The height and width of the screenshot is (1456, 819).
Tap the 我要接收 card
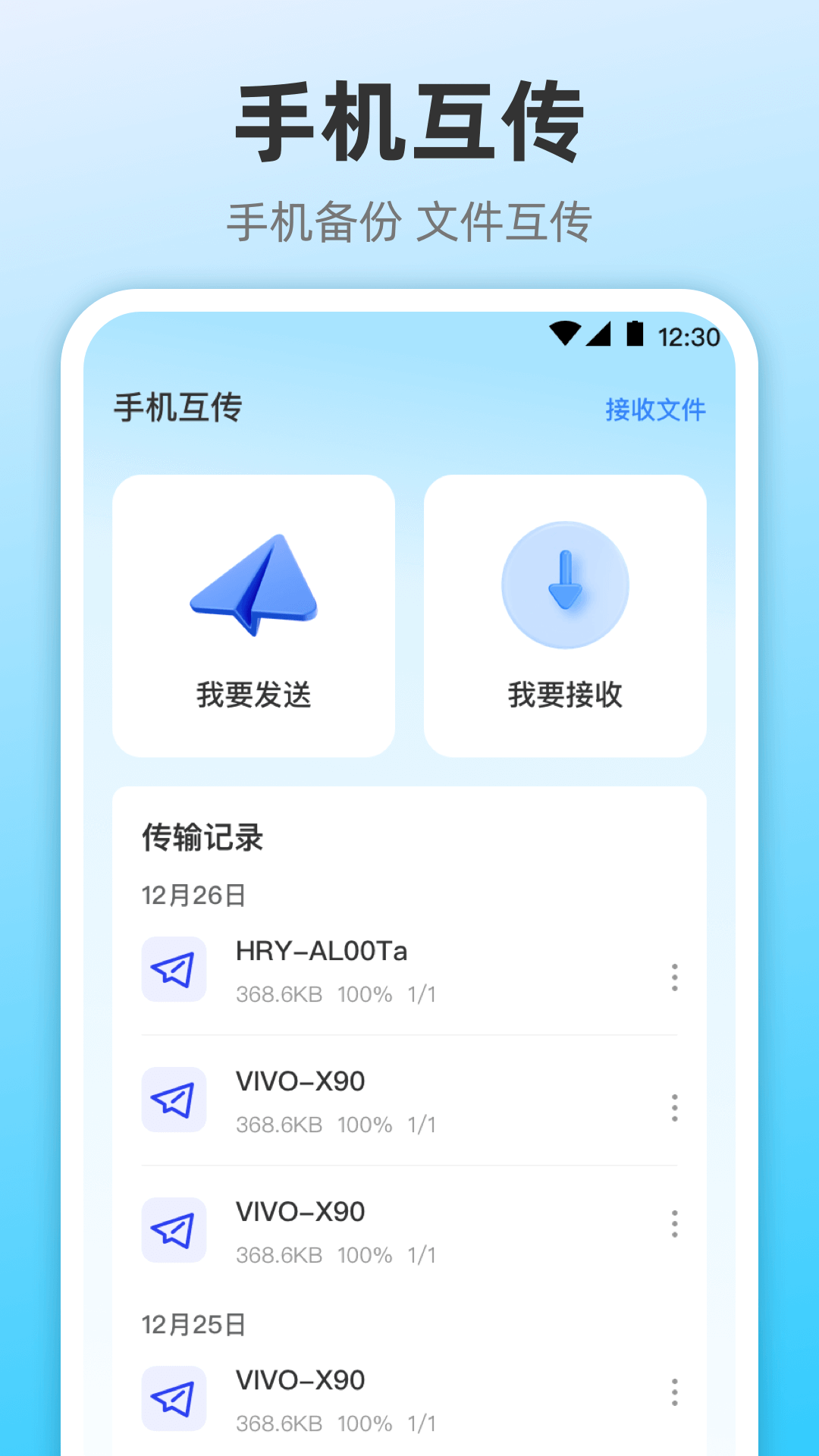coord(564,614)
